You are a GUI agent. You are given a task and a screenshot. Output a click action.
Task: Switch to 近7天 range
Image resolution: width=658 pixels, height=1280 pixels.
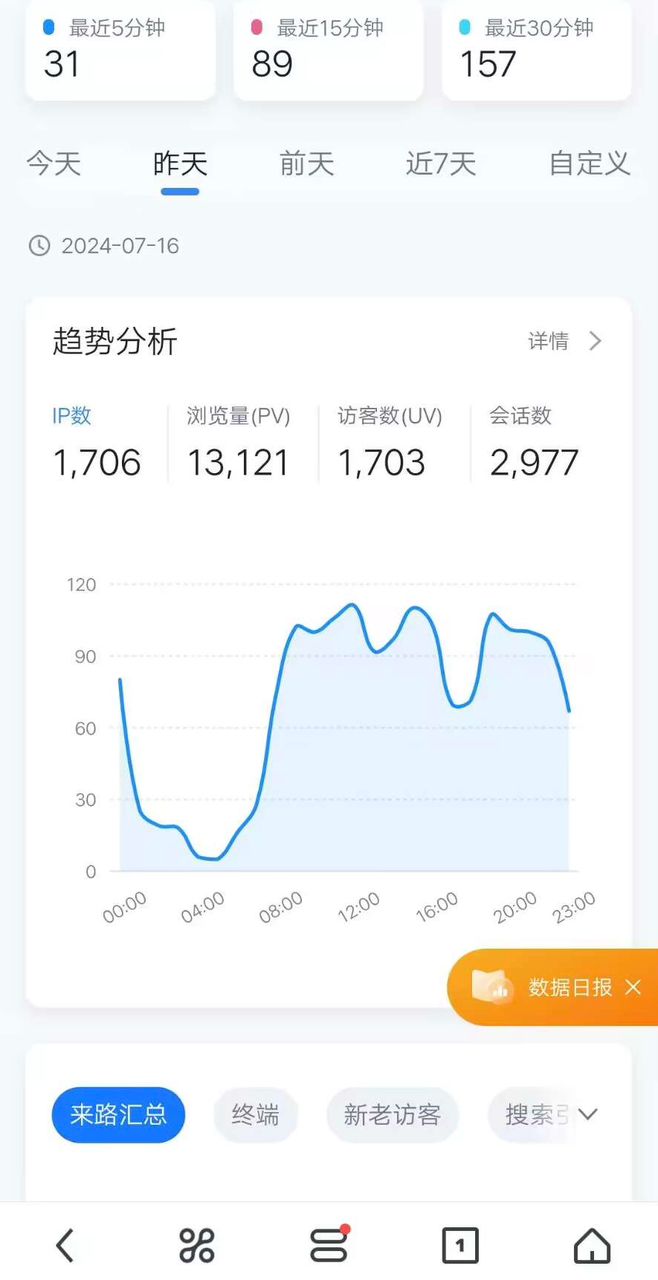[441, 164]
